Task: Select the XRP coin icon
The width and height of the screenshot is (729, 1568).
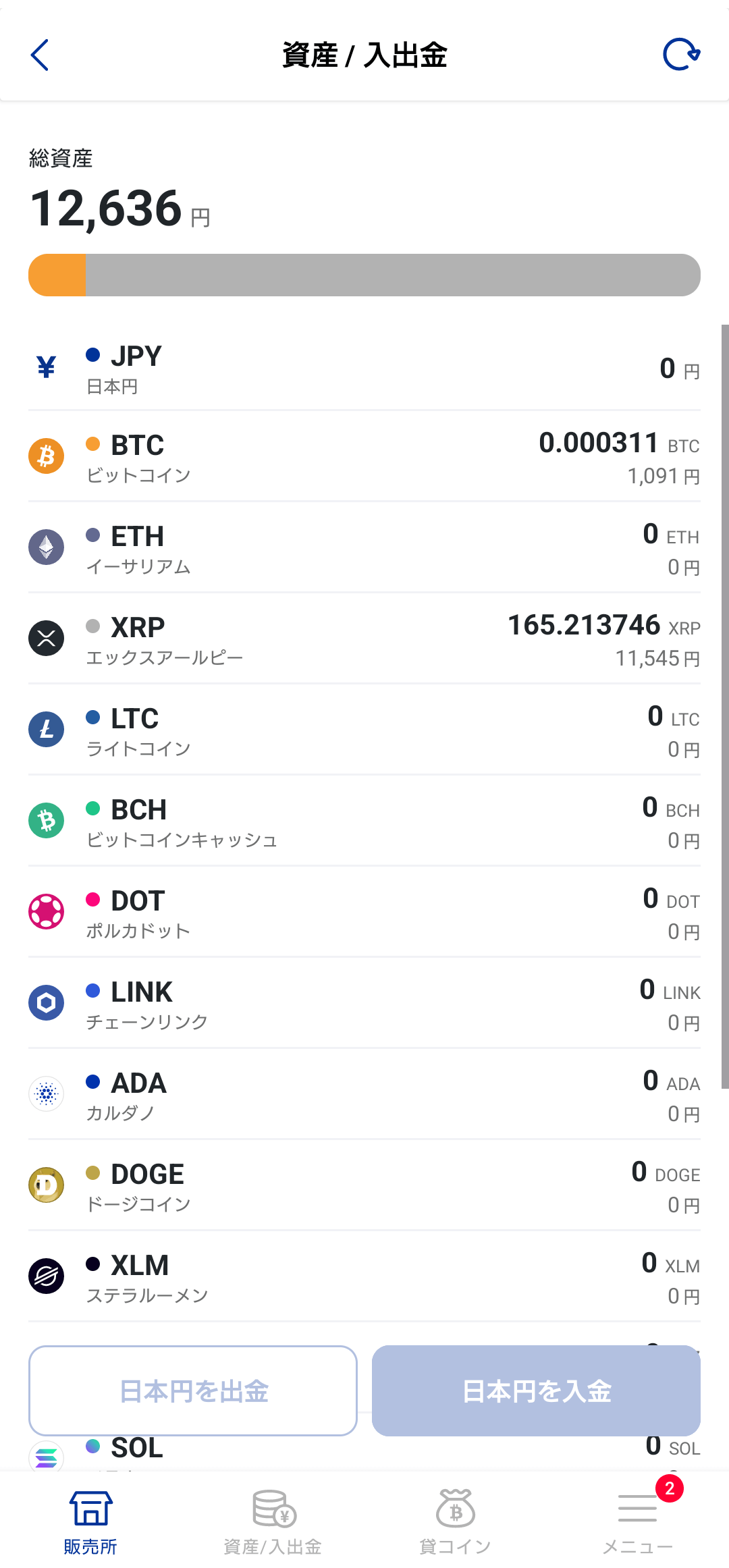Action: tap(46, 639)
